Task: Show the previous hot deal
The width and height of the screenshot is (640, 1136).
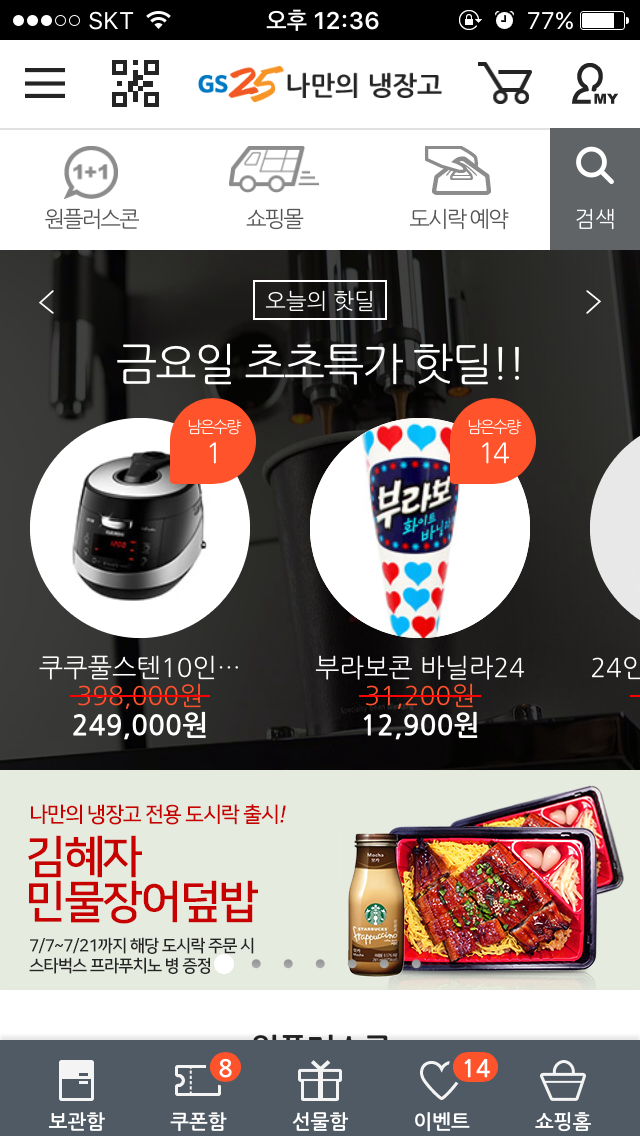Action: click(46, 302)
